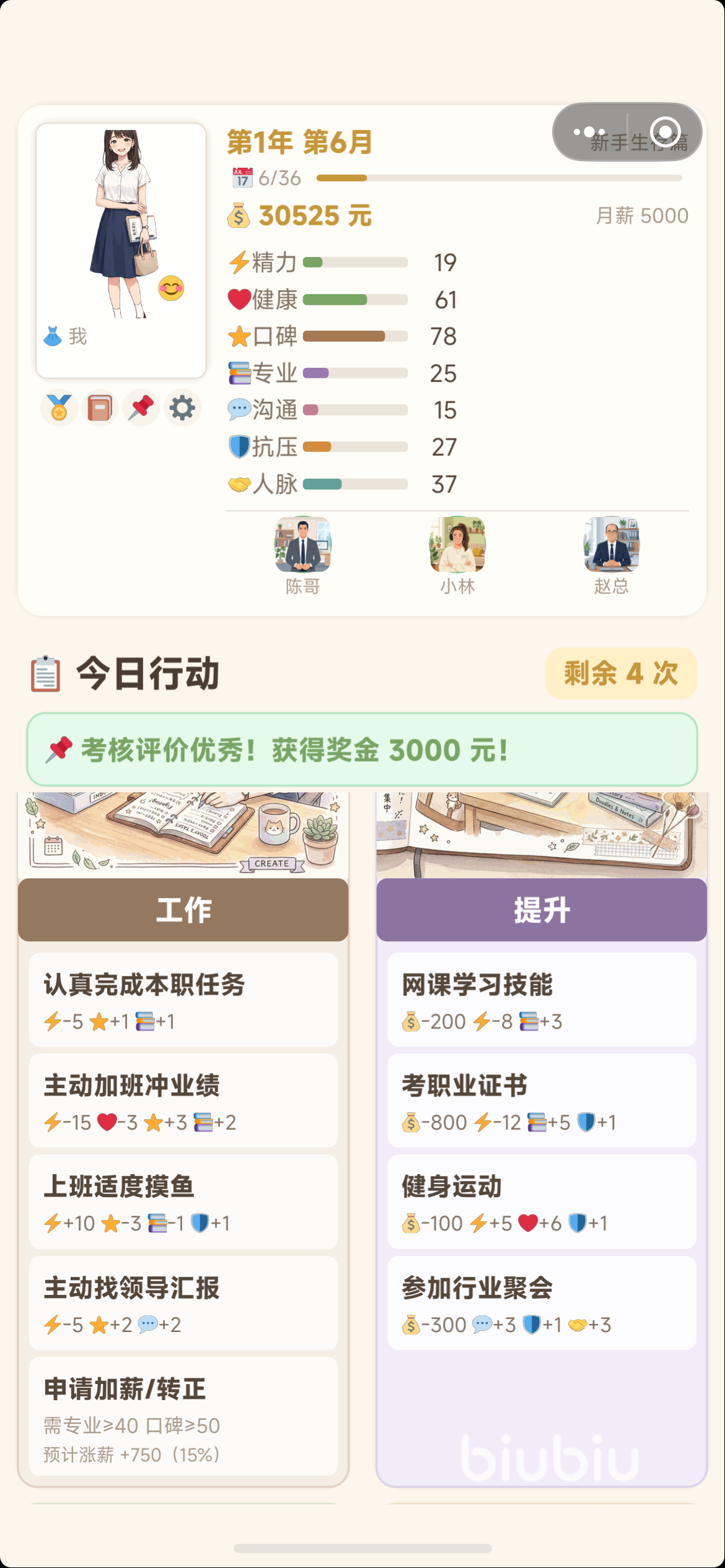This screenshot has height=1568, width=725.
Task: Open the settings gear
Action: [x=182, y=408]
